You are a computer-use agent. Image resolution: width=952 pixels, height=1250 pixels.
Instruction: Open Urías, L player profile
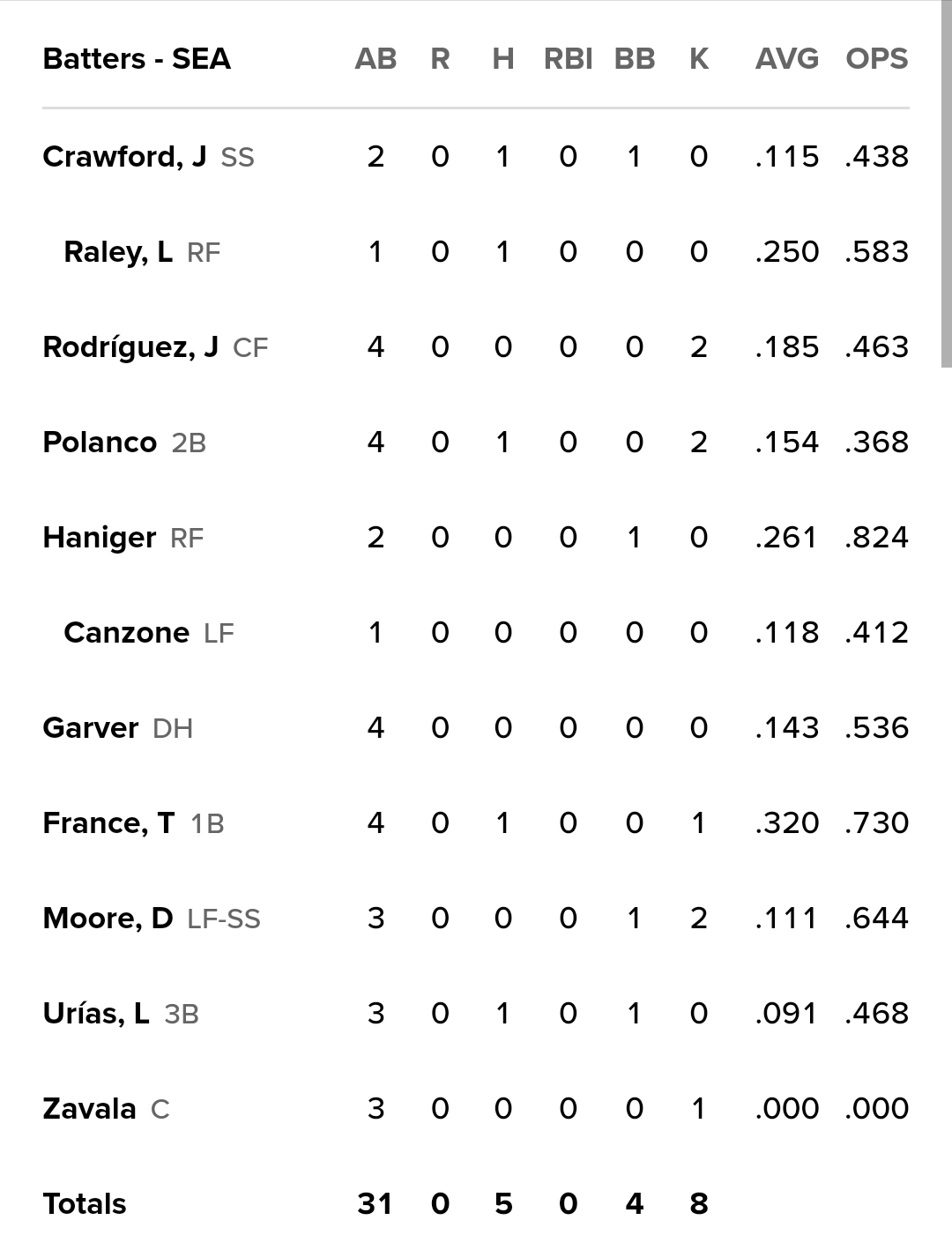(96, 1014)
